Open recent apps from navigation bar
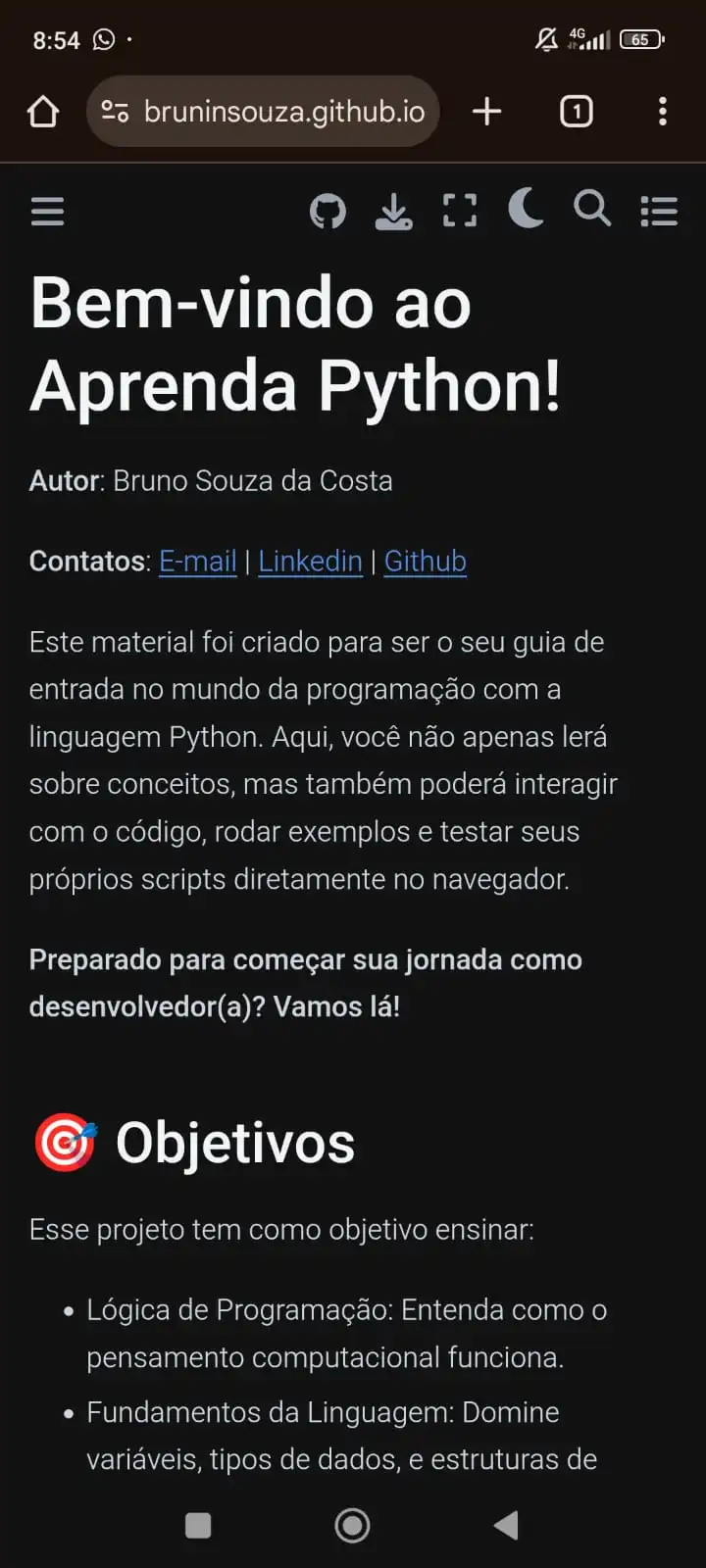 coord(198,1525)
